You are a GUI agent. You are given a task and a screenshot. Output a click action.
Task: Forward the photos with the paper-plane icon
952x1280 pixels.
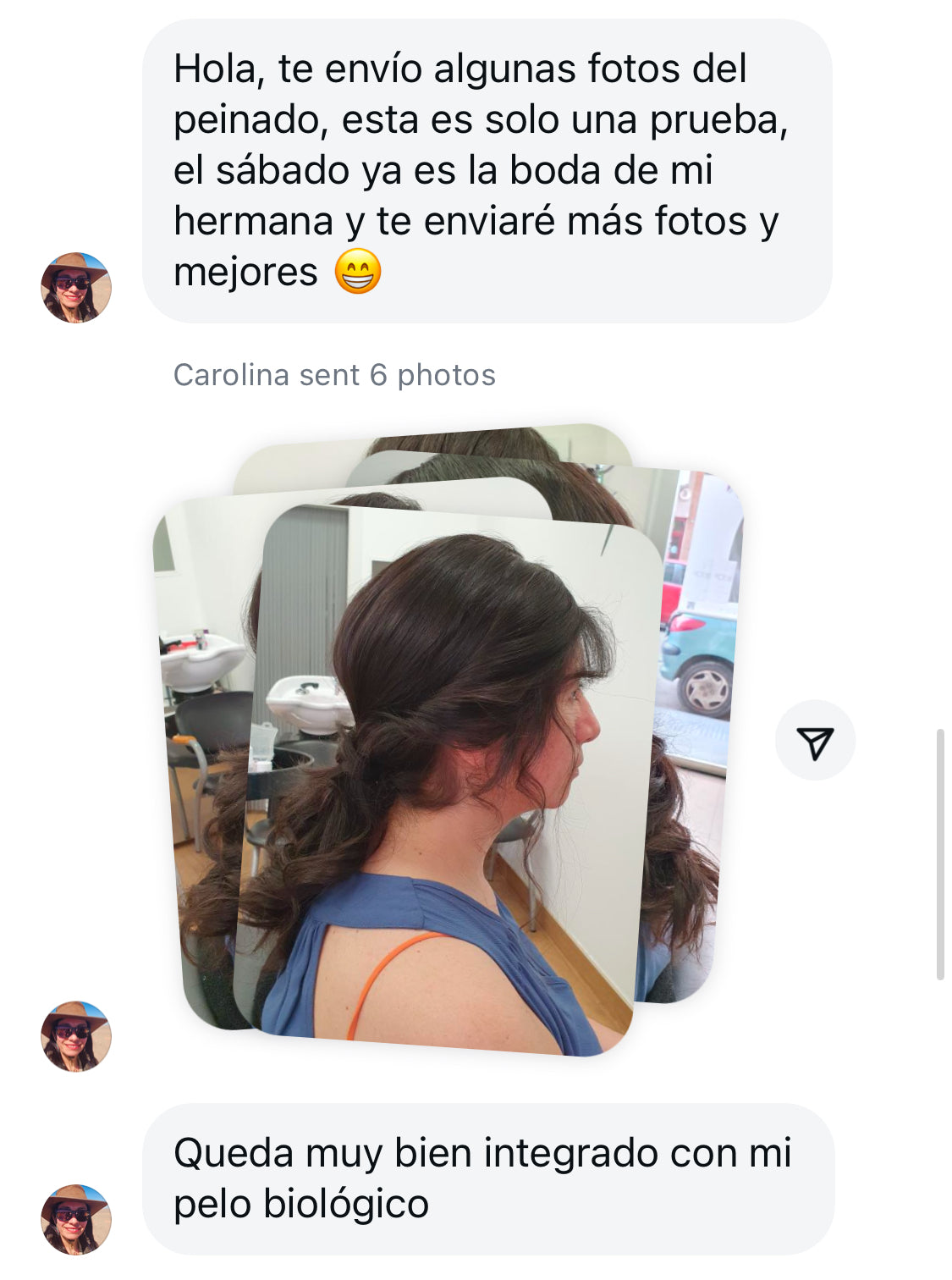point(815,741)
